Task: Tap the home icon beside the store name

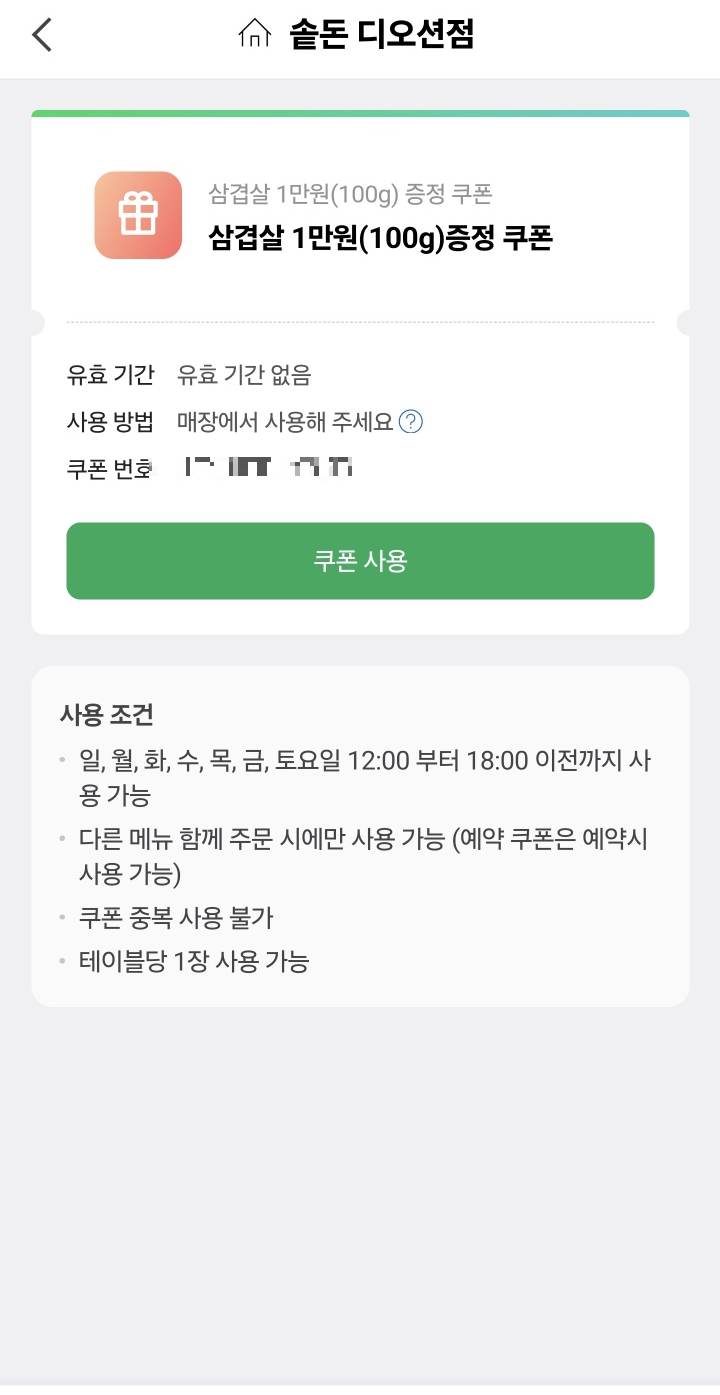Action: click(x=257, y=33)
